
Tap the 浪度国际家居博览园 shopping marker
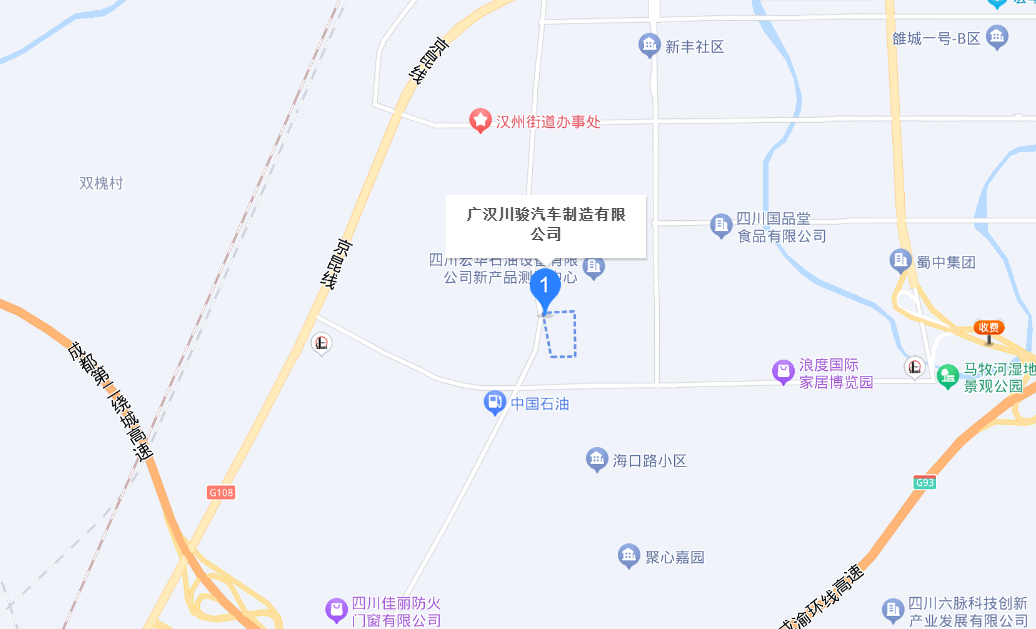coord(783,372)
